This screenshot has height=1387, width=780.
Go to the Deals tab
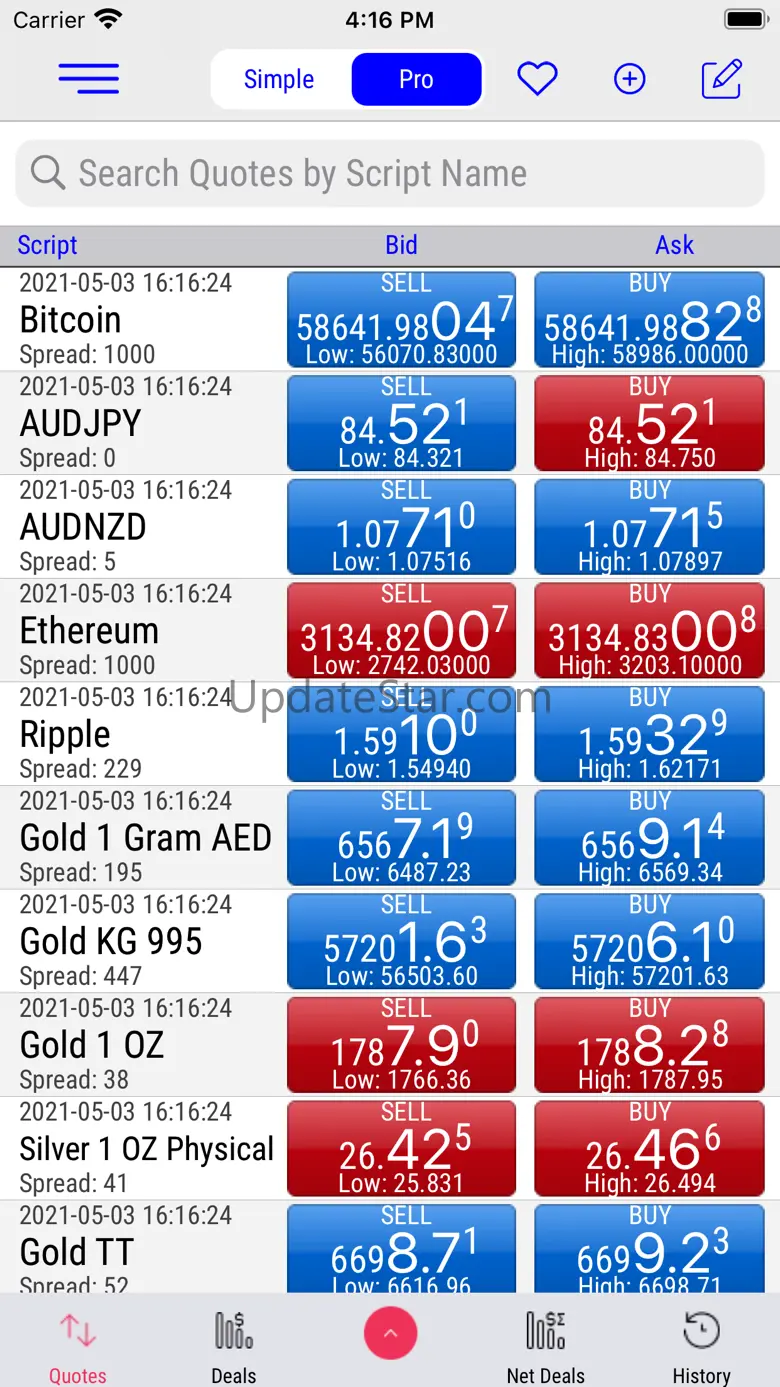pos(234,1343)
